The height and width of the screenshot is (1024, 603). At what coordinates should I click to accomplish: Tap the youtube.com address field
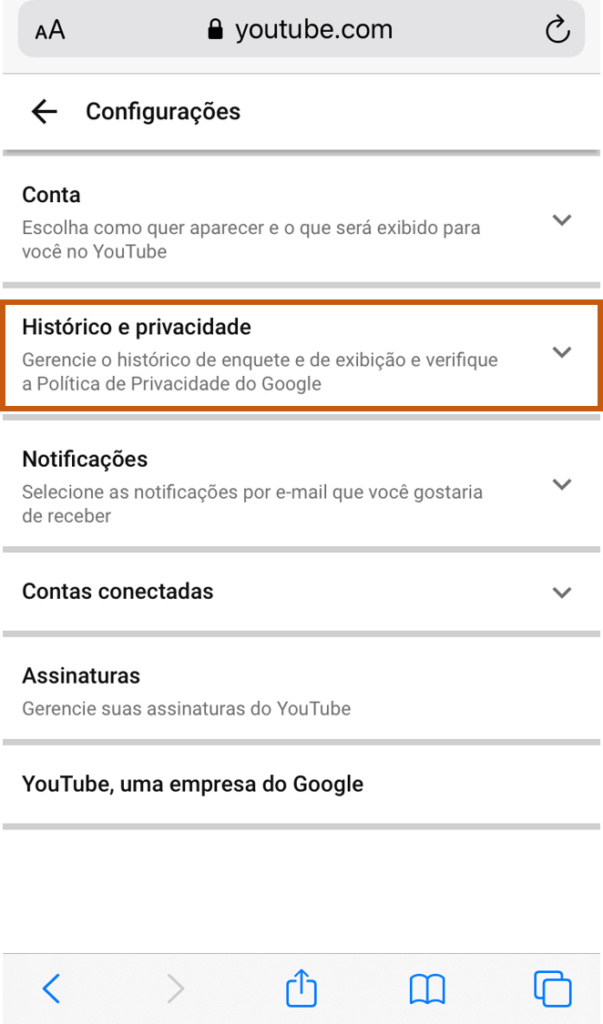point(300,31)
